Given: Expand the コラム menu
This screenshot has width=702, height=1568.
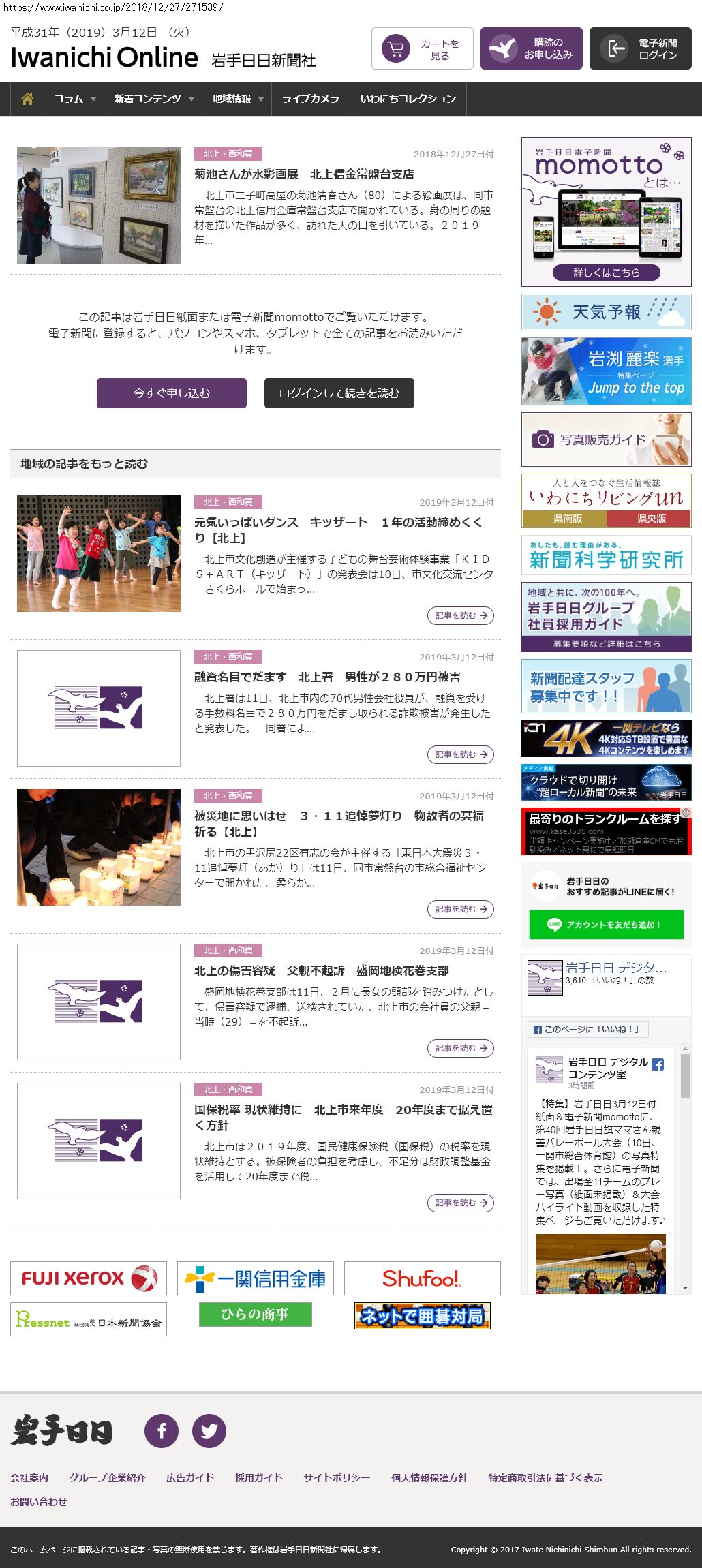Looking at the screenshot, I should click(x=74, y=99).
